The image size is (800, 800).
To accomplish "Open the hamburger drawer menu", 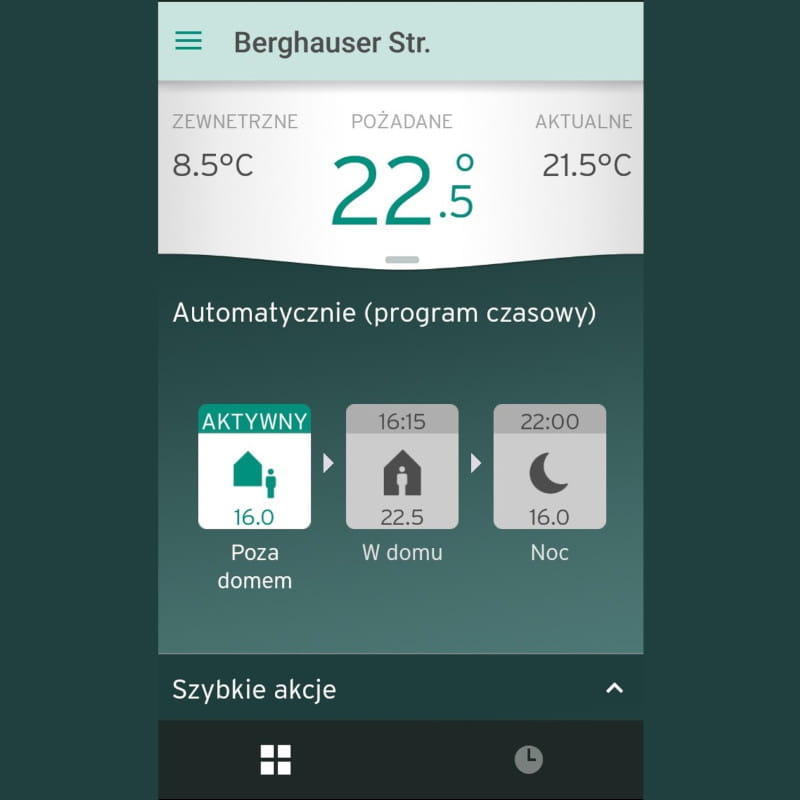I will [188, 41].
